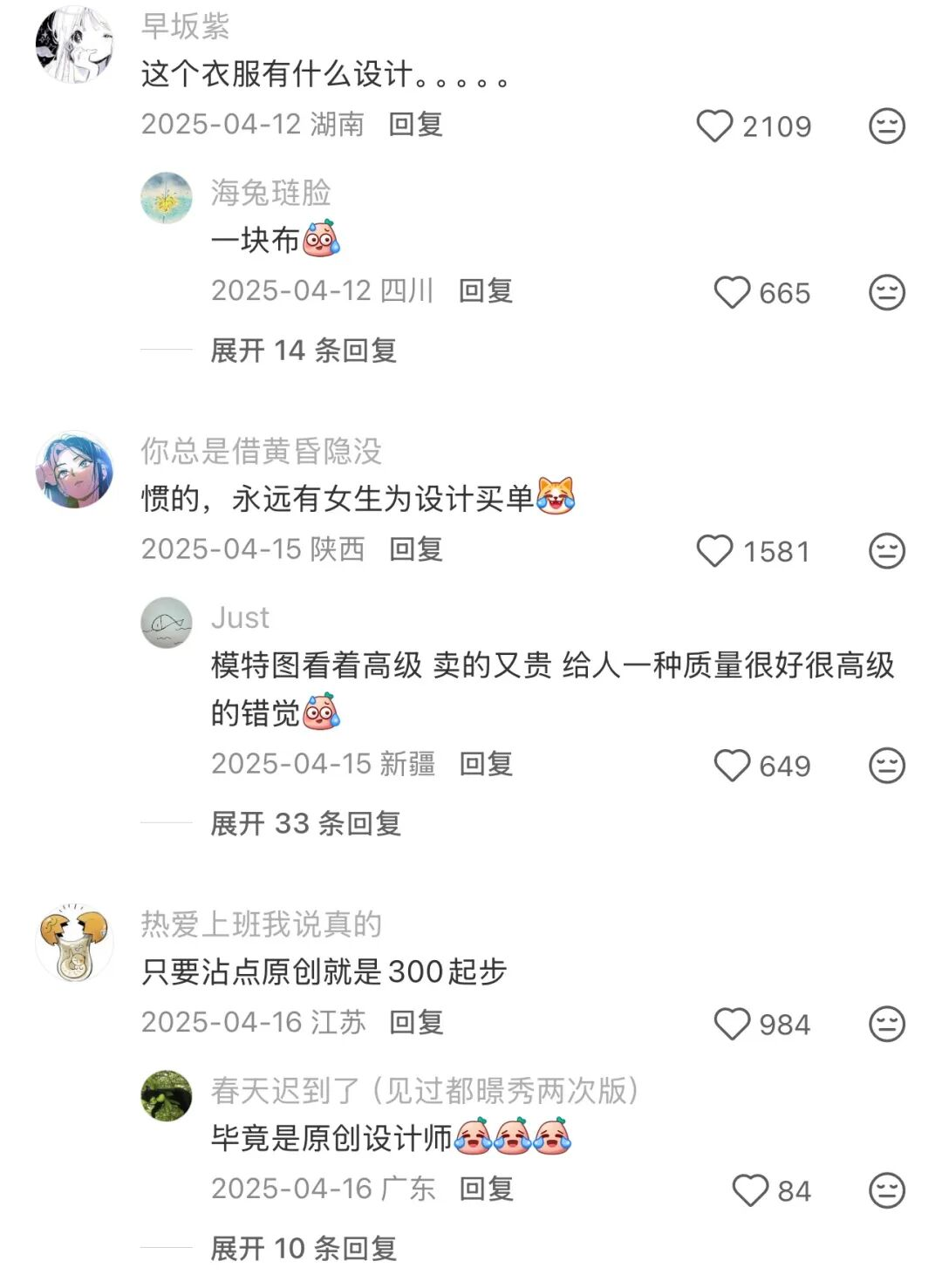Reply to Just's comment
This screenshot has height=1288, width=942.
[x=485, y=764]
